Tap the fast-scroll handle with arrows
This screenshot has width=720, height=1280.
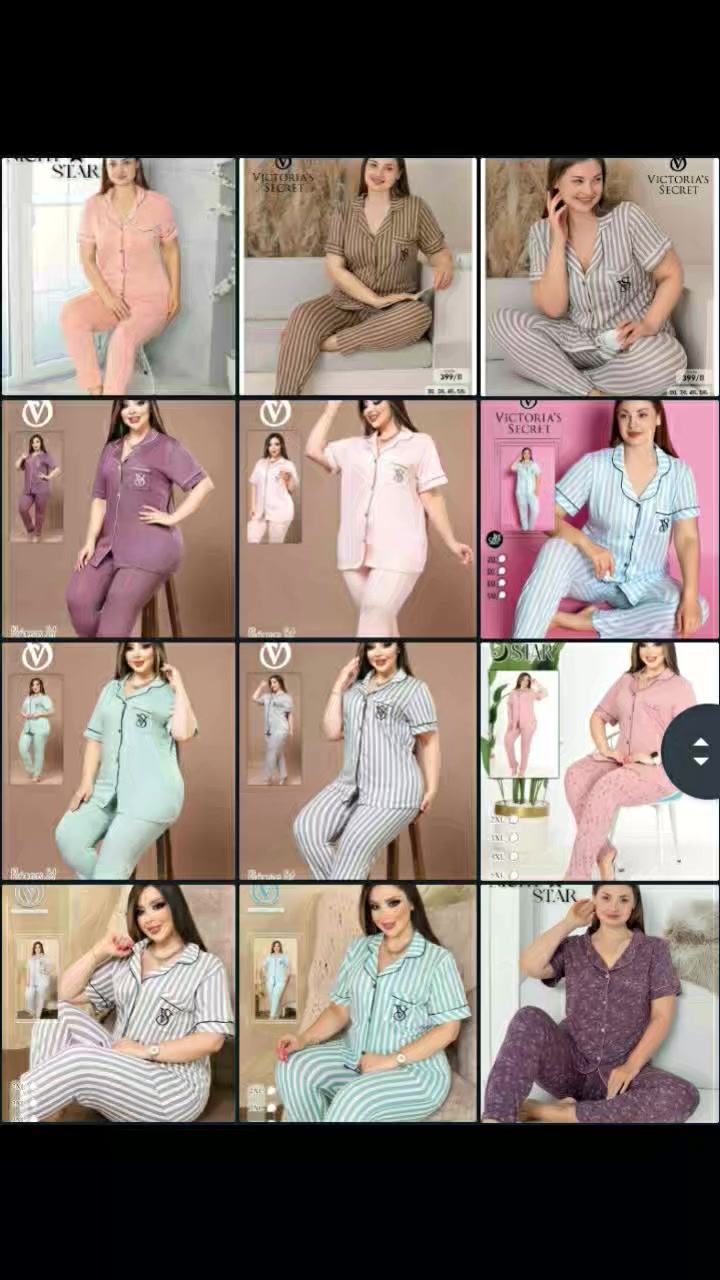(x=700, y=752)
